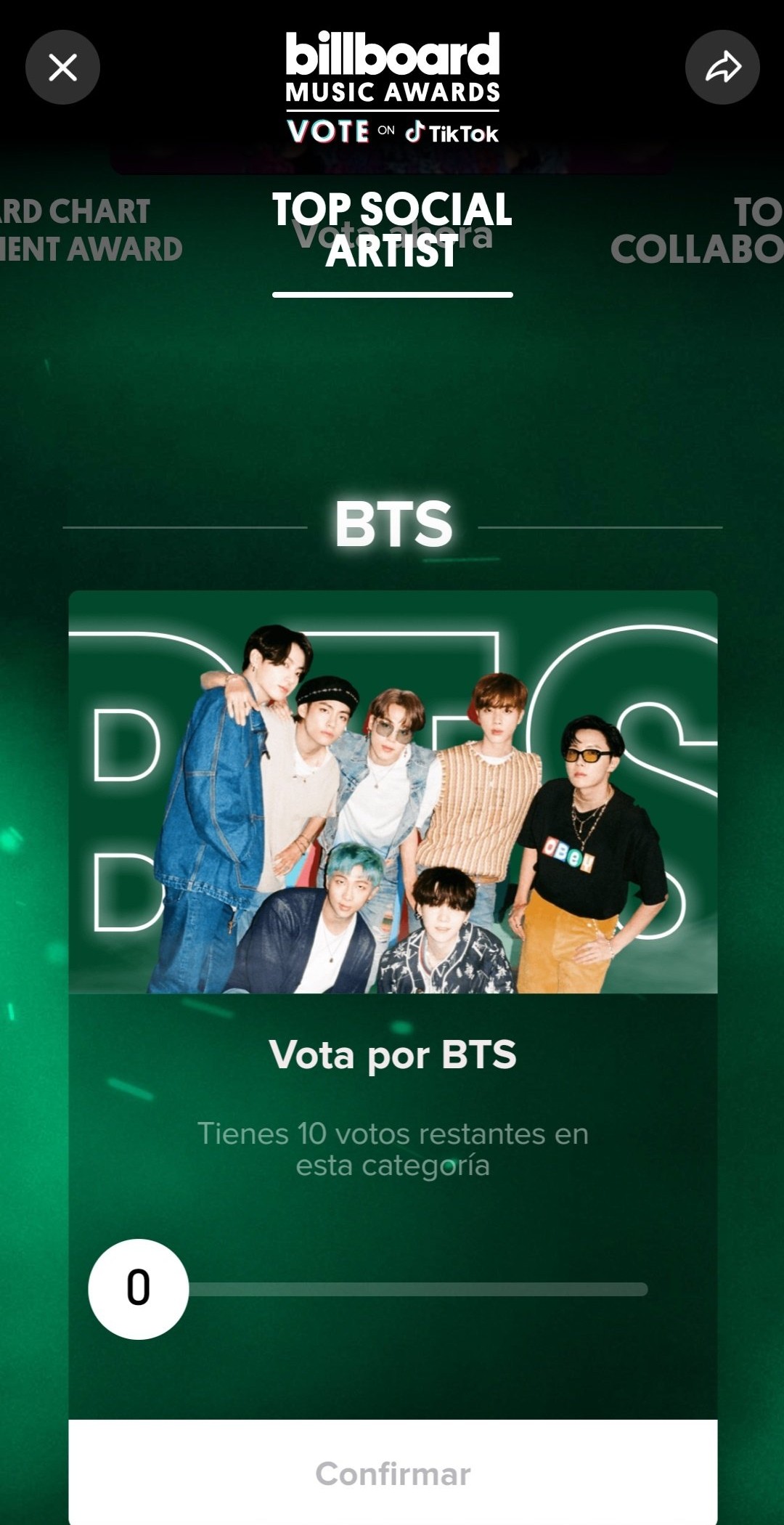Tap the vote slider handle showing 0
784x1525 pixels.
coord(138,1289)
